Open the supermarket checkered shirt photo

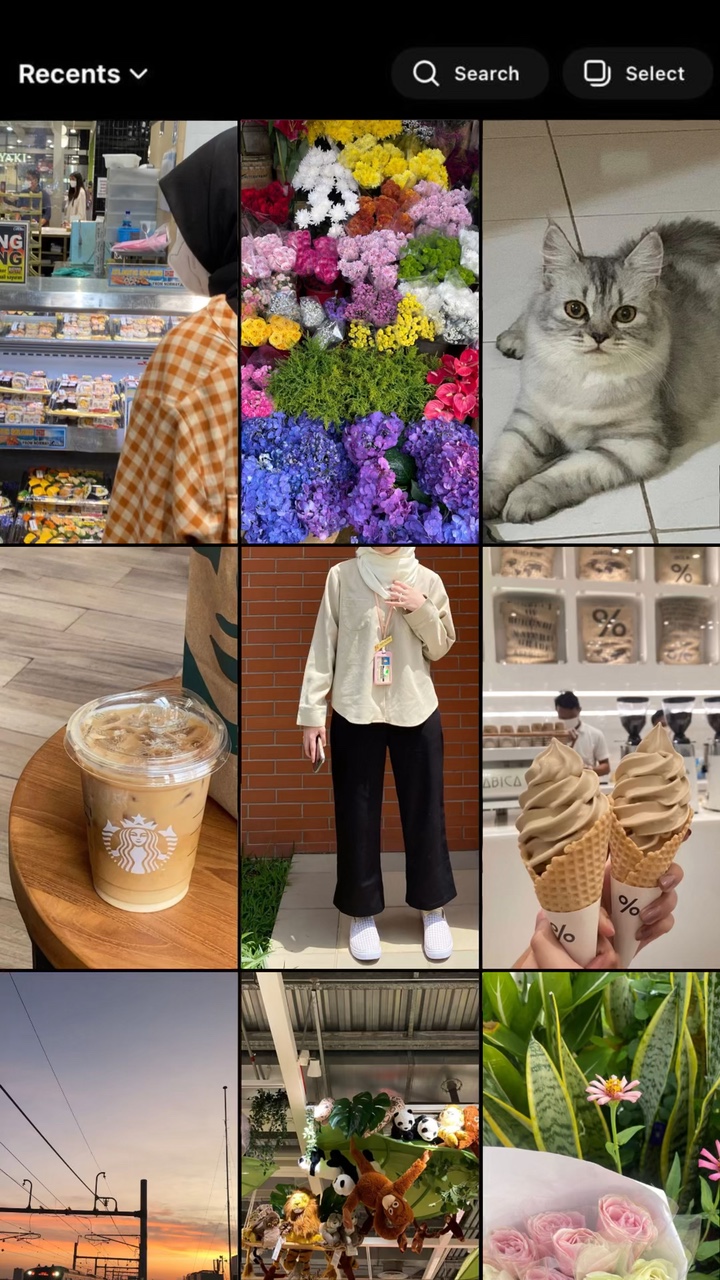click(x=118, y=332)
